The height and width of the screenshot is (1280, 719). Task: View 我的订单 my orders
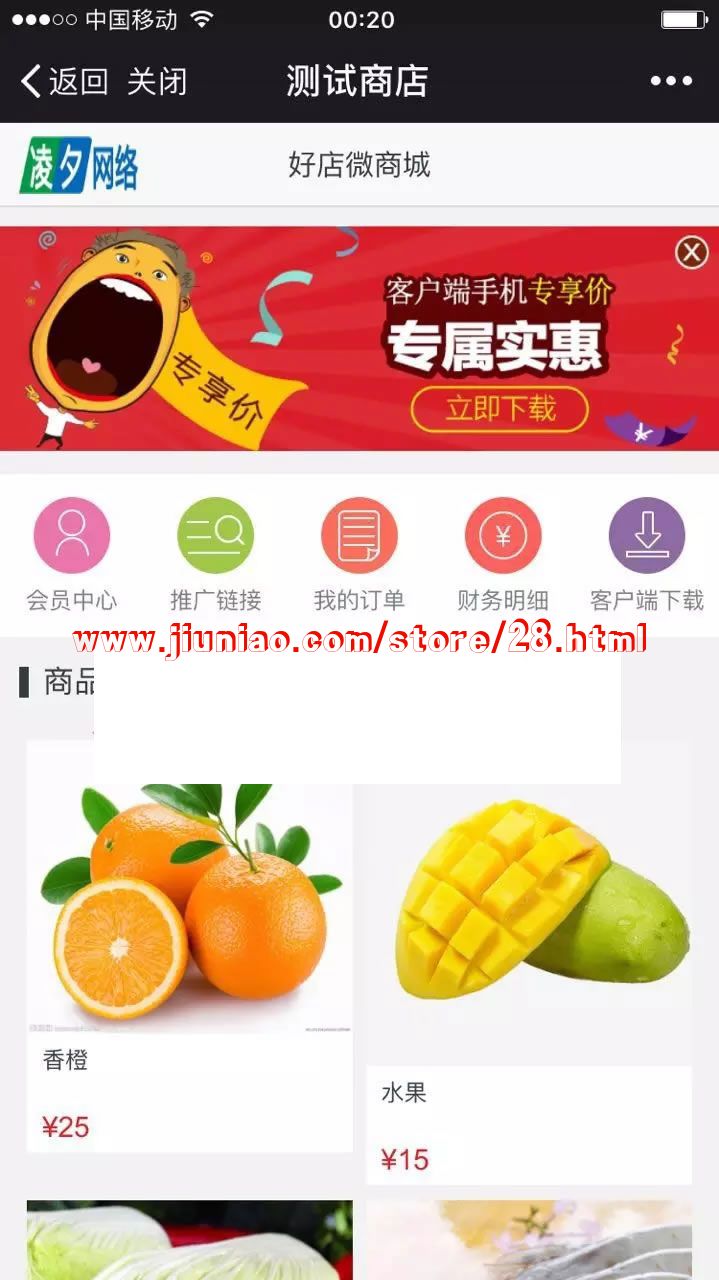(359, 536)
